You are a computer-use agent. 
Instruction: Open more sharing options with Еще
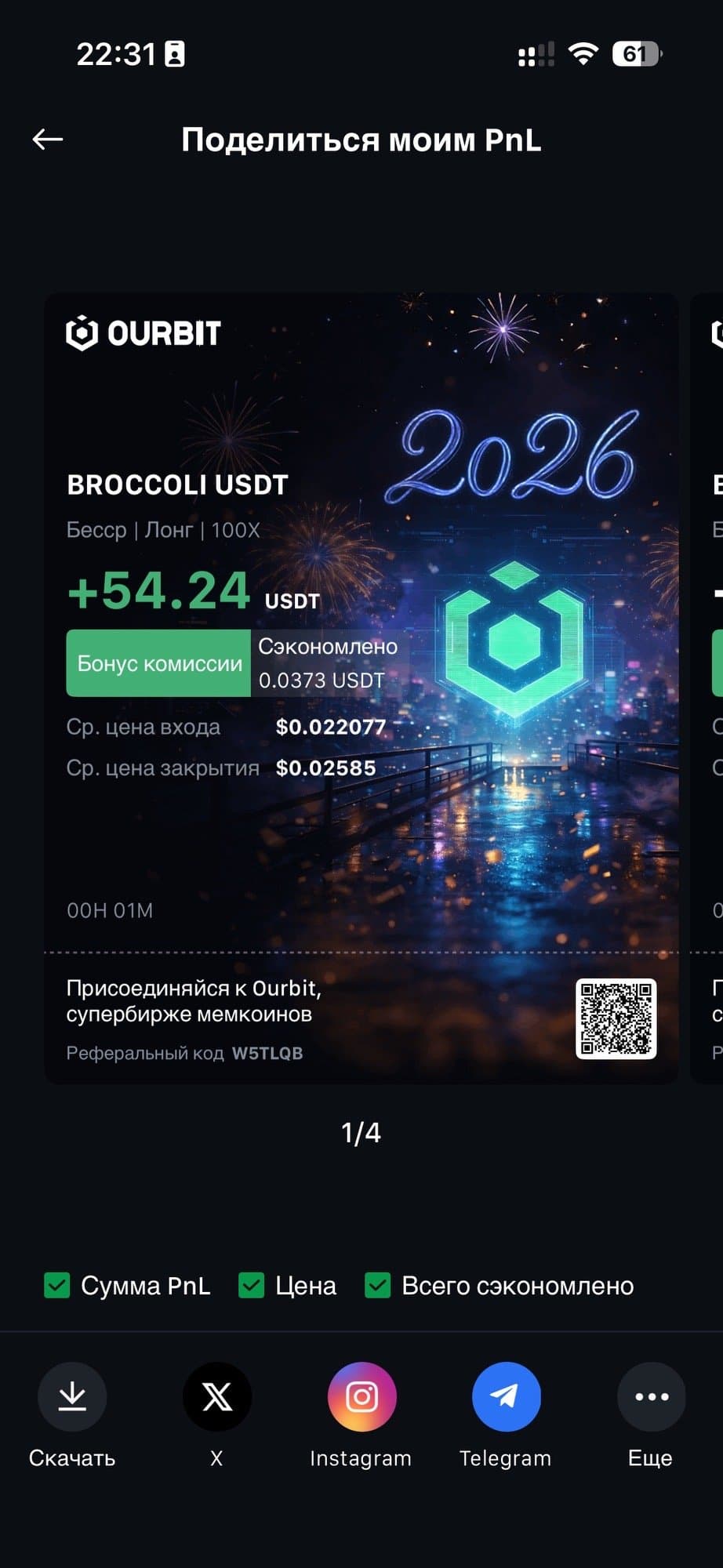click(651, 1397)
